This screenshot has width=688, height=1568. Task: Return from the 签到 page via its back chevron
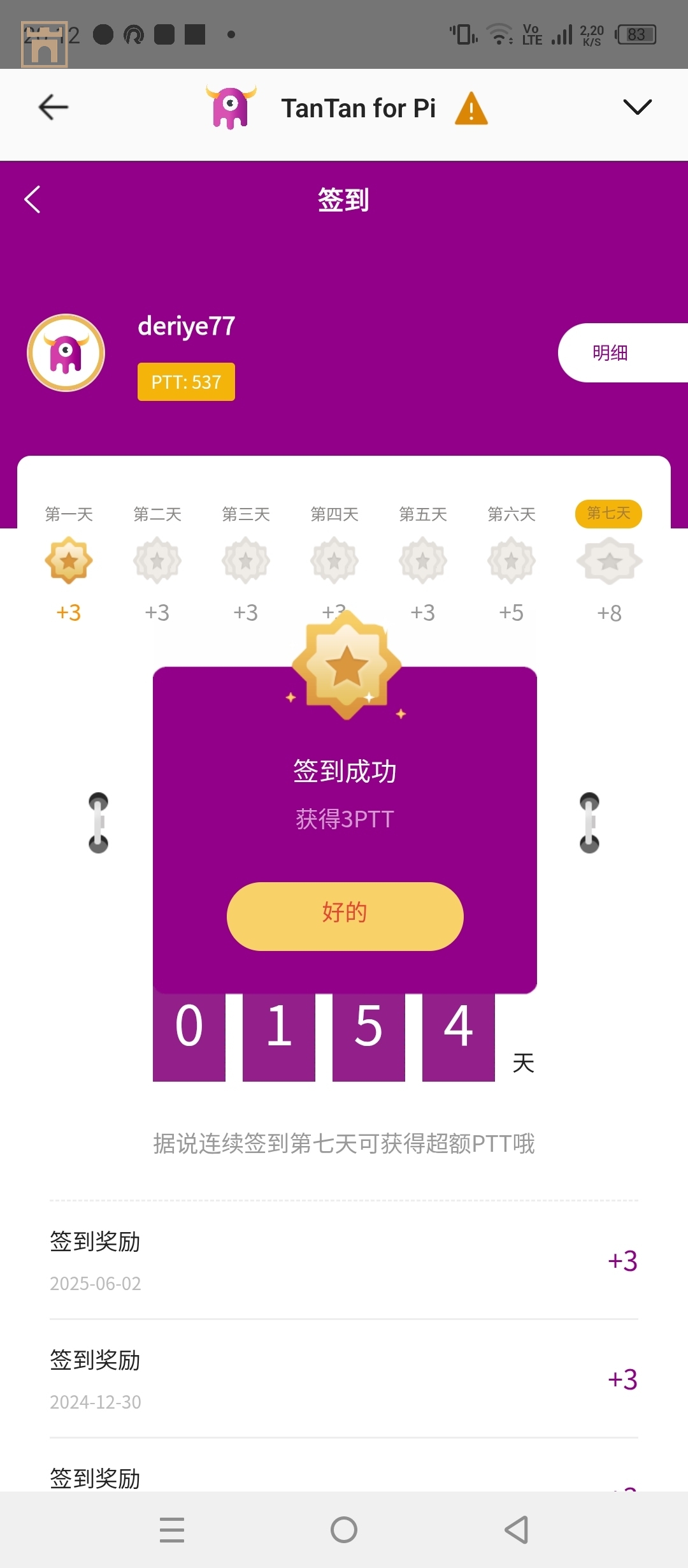point(33,200)
